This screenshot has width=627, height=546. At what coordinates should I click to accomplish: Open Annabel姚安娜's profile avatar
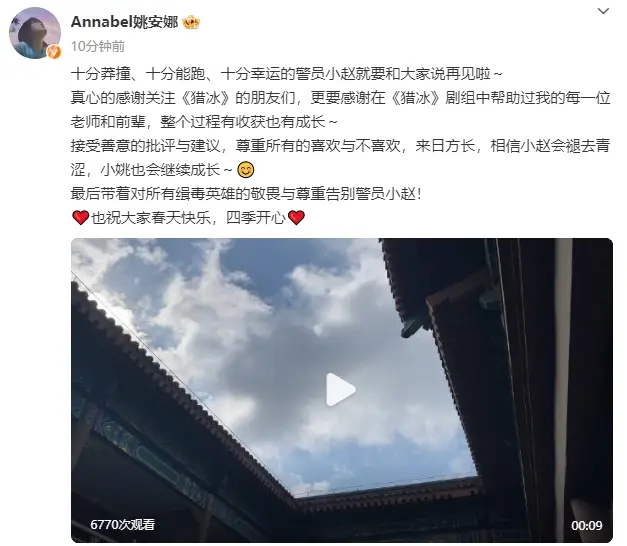pyautogui.click(x=36, y=32)
